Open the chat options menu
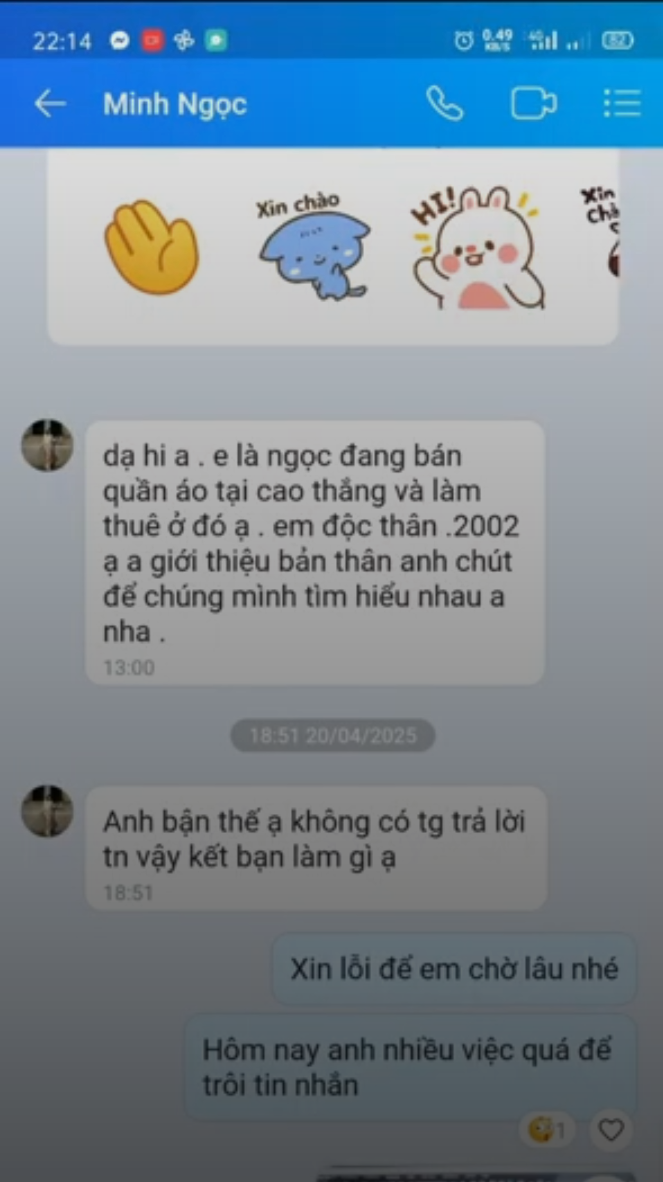Image resolution: width=663 pixels, height=1182 pixels. (x=622, y=104)
